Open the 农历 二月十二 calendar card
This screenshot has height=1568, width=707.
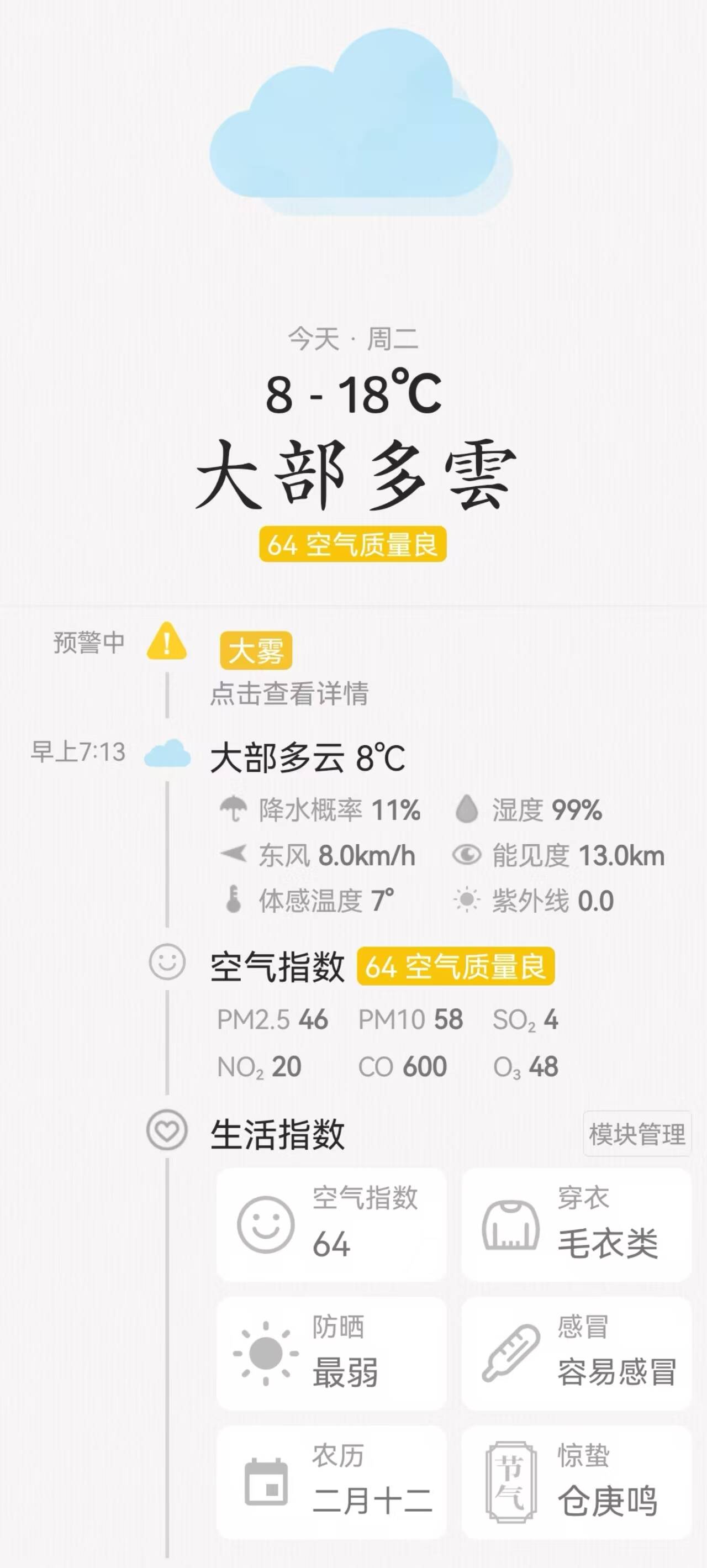point(331,1482)
